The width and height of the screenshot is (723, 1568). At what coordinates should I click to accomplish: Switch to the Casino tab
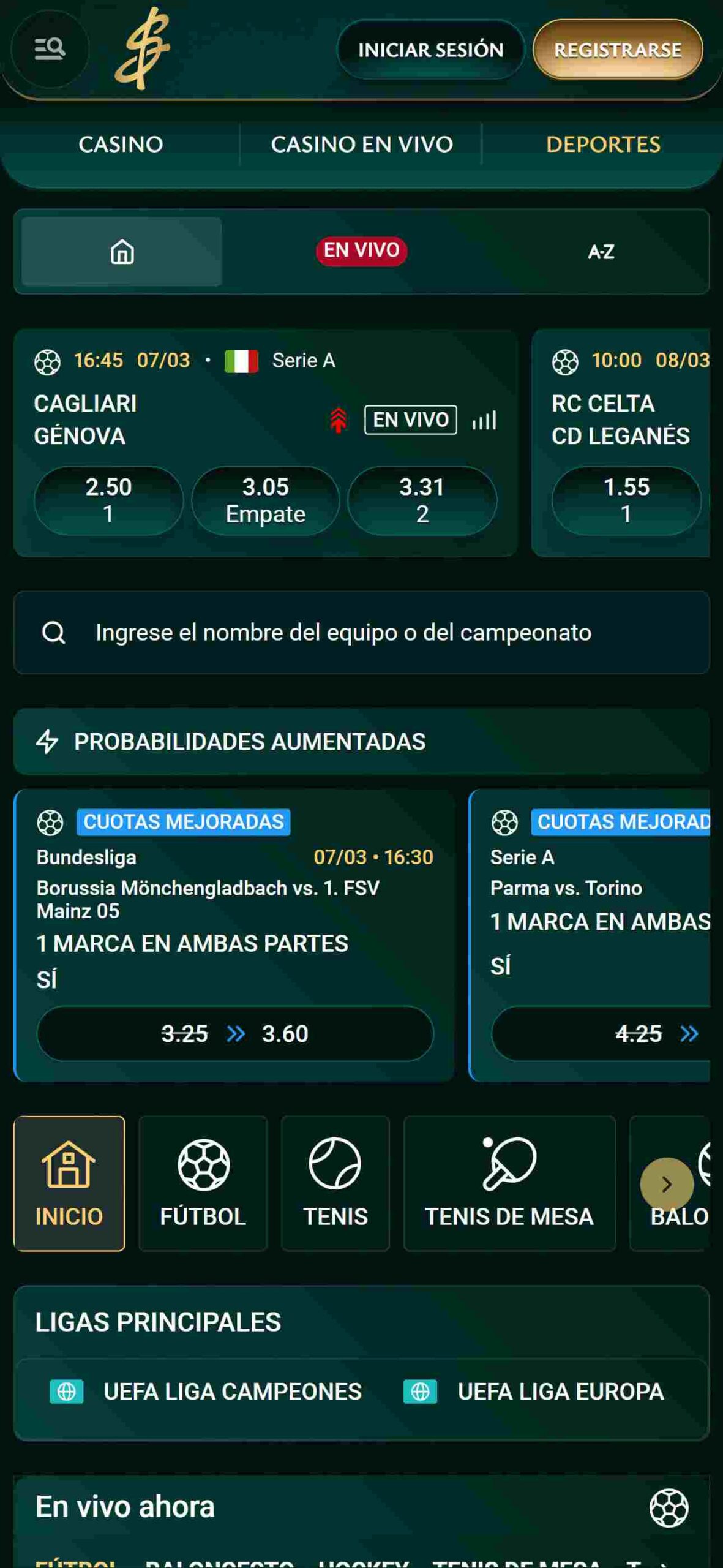pyautogui.click(x=121, y=145)
